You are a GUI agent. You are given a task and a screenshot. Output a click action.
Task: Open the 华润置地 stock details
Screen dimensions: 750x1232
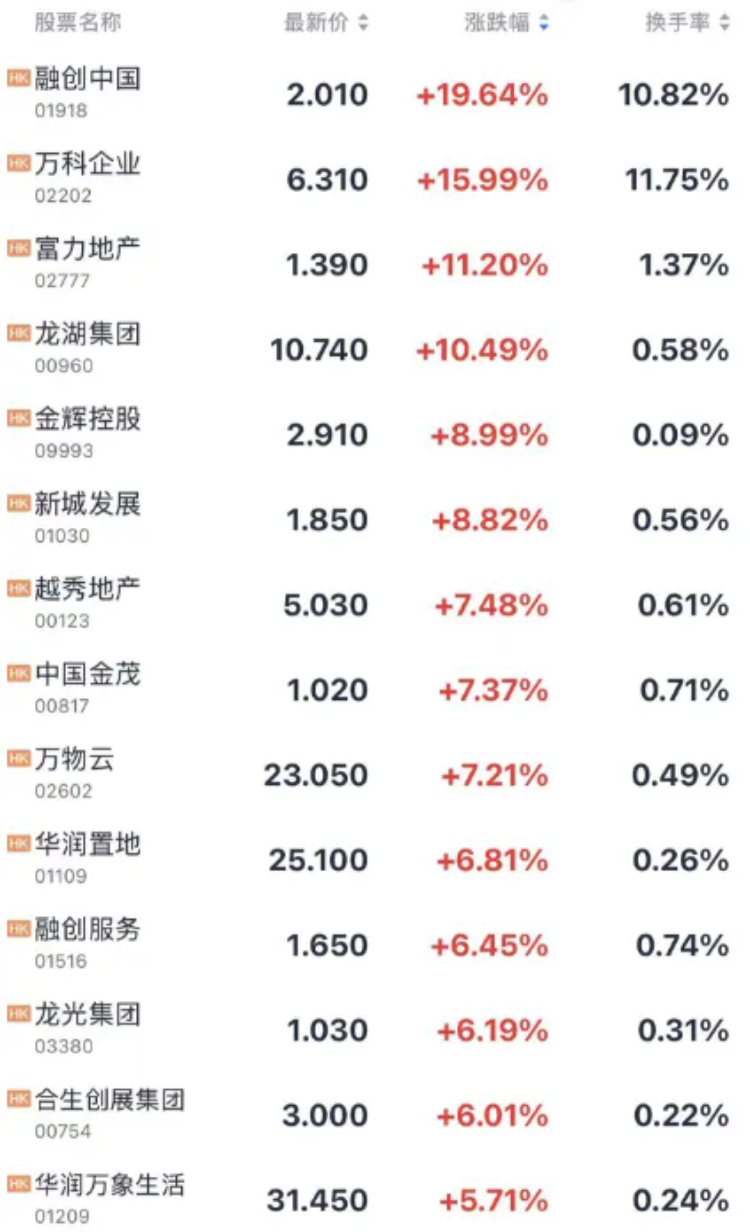click(375, 859)
